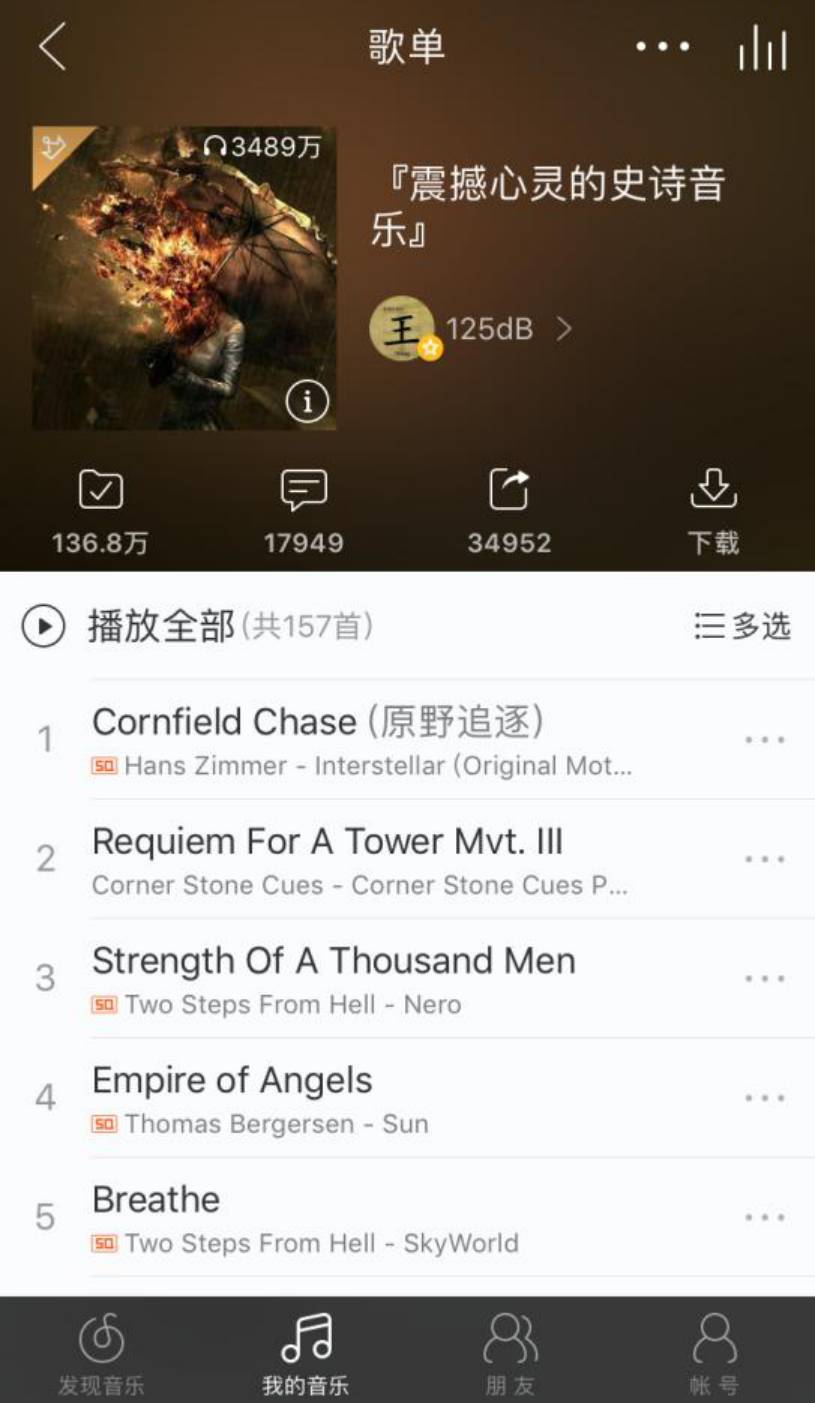Open the 17949 comments
Image resolution: width=815 pixels, height=1403 pixels.
click(x=304, y=512)
